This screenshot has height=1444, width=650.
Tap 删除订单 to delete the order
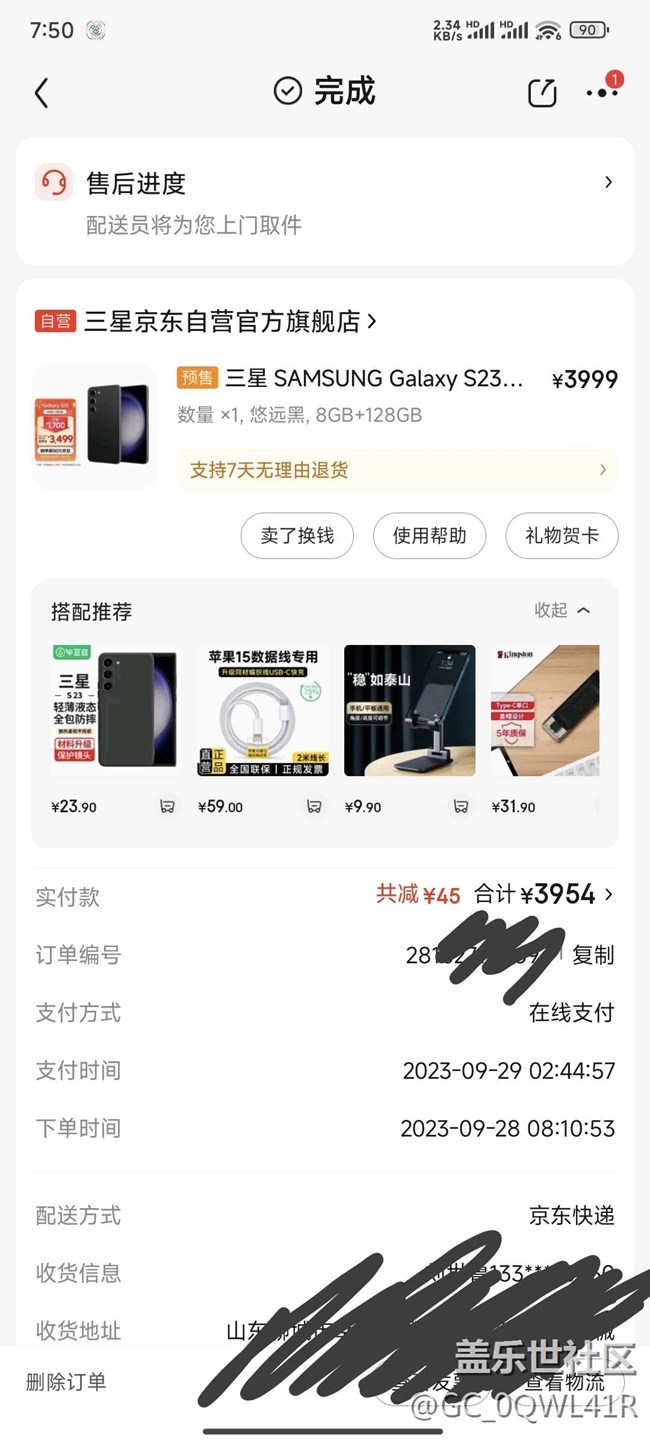pyautogui.click(x=66, y=1382)
